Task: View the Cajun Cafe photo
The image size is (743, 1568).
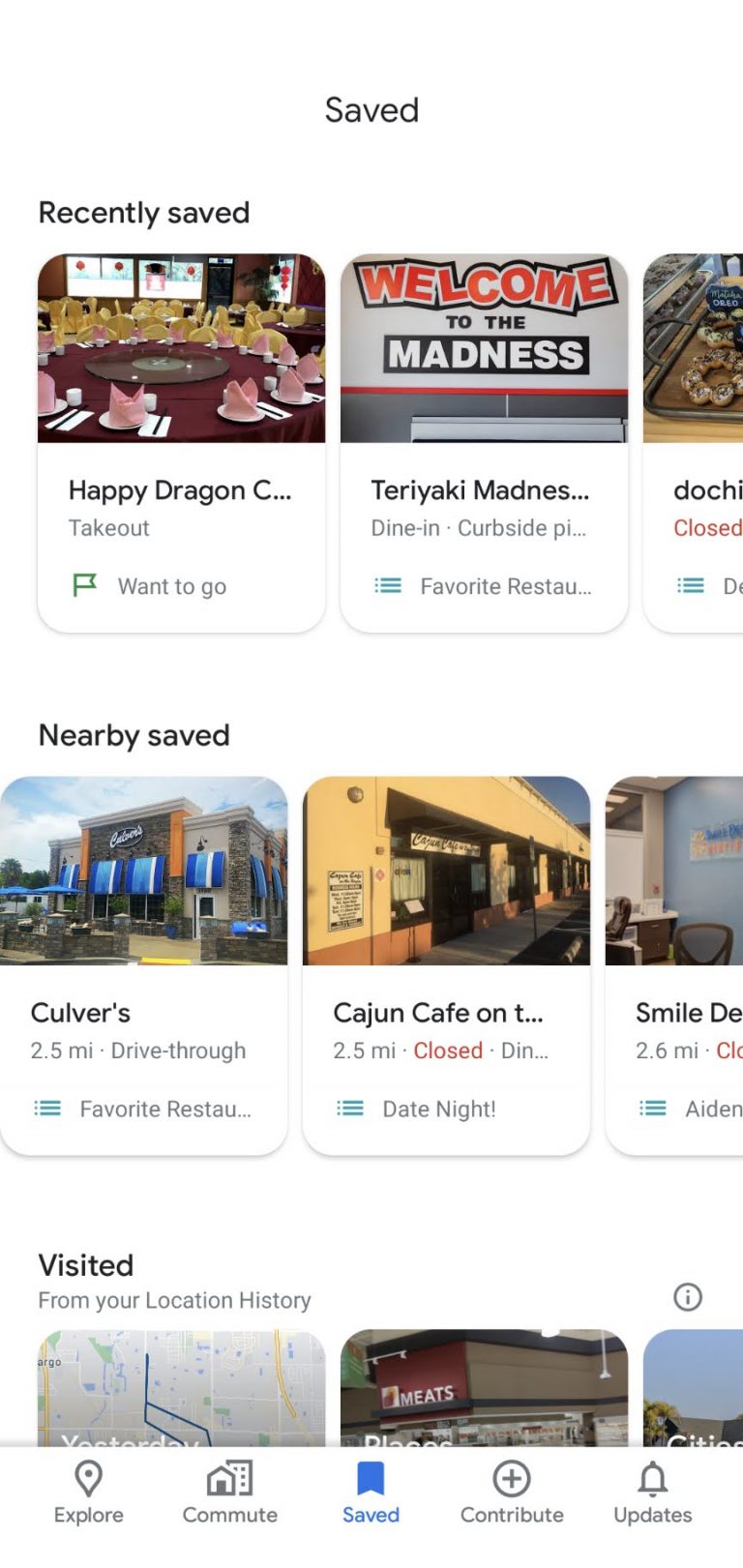Action: pos(447,870)
